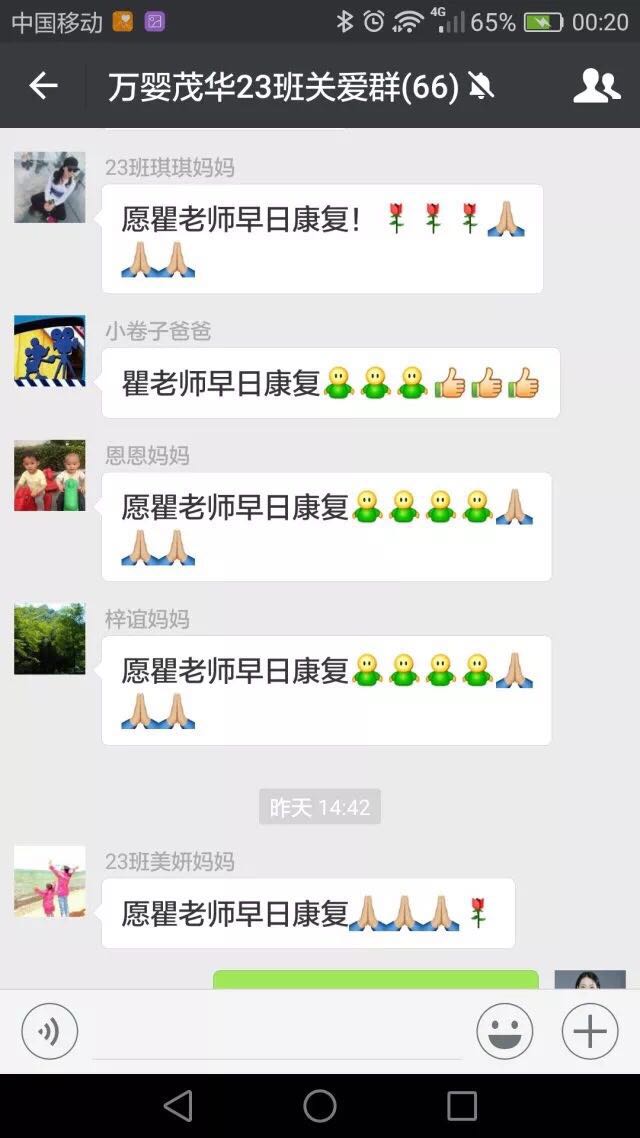Open recent apps from navigation bar
This screenshot has height=1138, width=640.
[462, 1105]
